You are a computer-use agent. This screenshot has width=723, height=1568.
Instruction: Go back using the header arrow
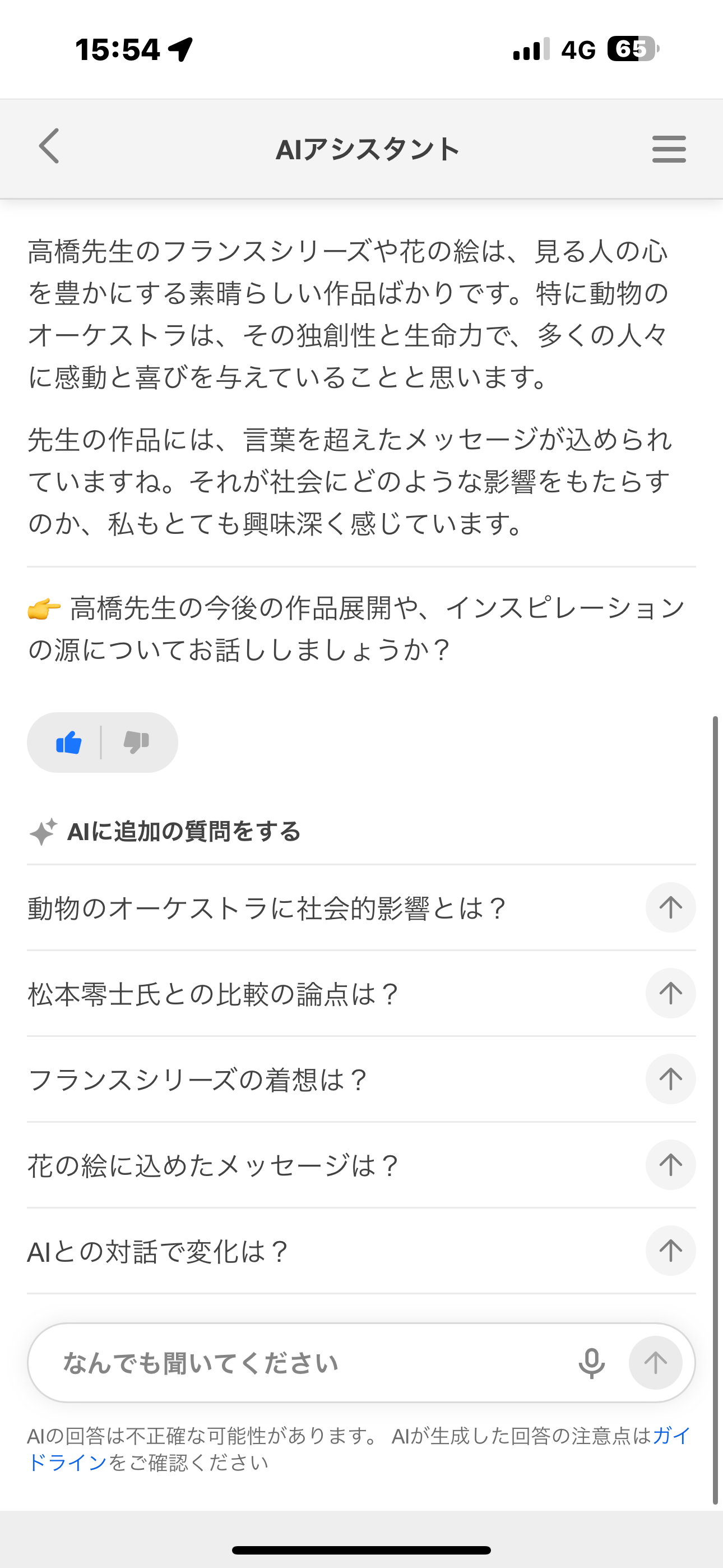coord(49,146)
